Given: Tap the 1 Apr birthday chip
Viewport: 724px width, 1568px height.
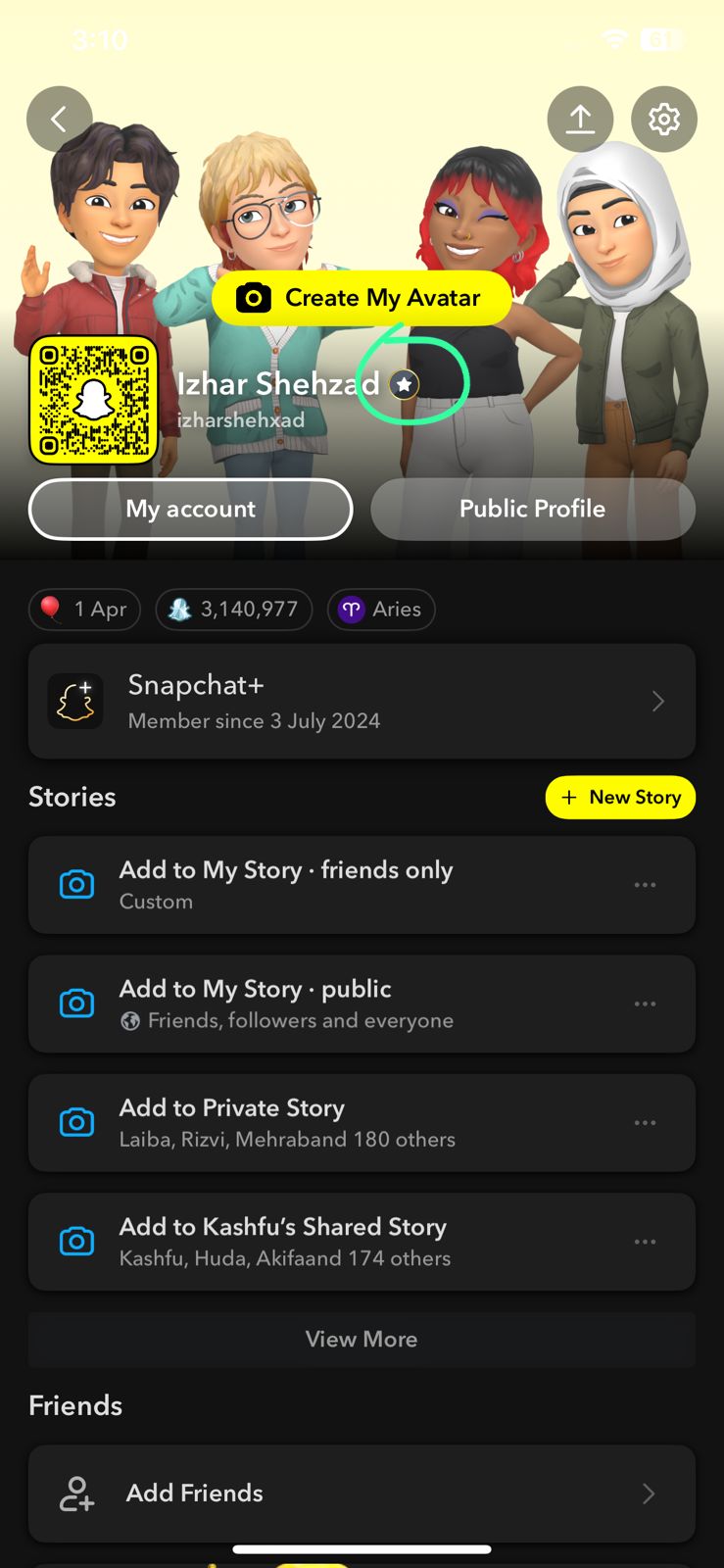Looking at the screenshot, I should (x=84, y=609).
